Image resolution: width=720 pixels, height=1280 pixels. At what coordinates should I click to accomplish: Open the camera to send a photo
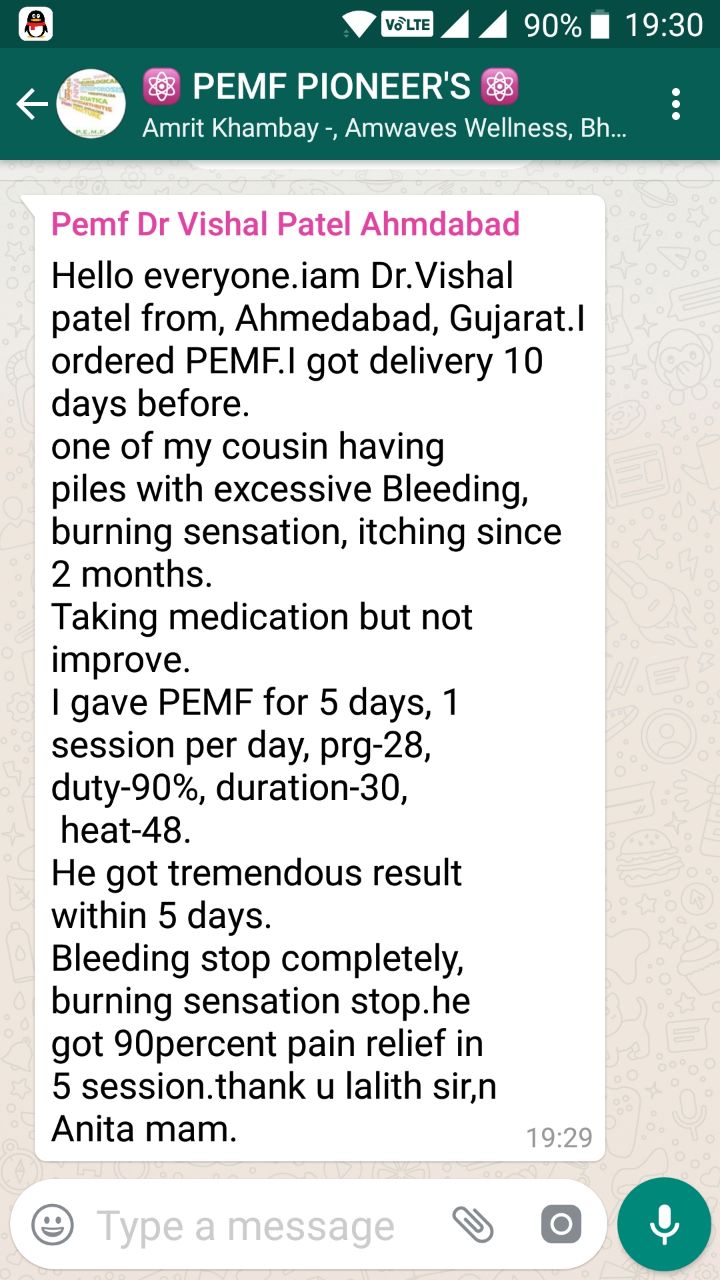click(561, 1225)
